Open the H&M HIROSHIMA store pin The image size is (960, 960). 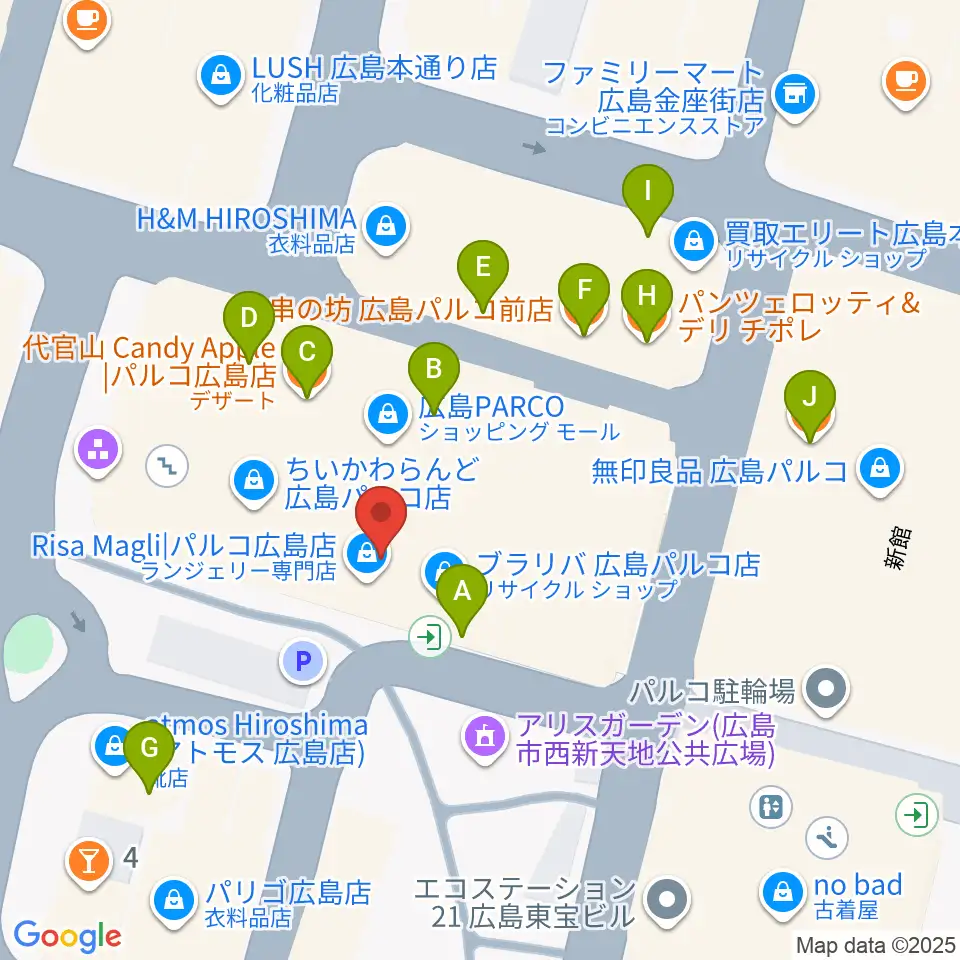(x=386, y=228)
